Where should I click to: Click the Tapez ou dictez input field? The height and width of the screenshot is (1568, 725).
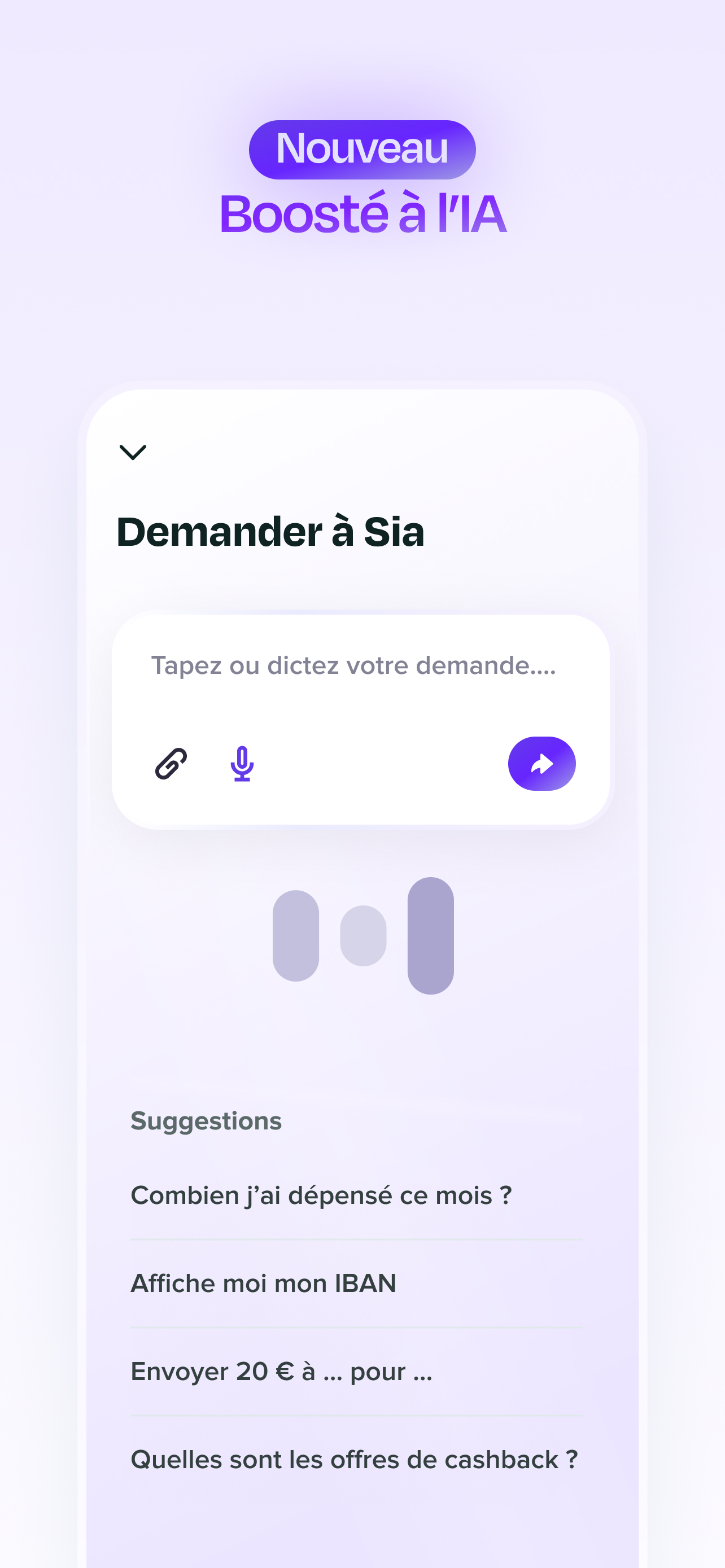(x=355, y=666)
